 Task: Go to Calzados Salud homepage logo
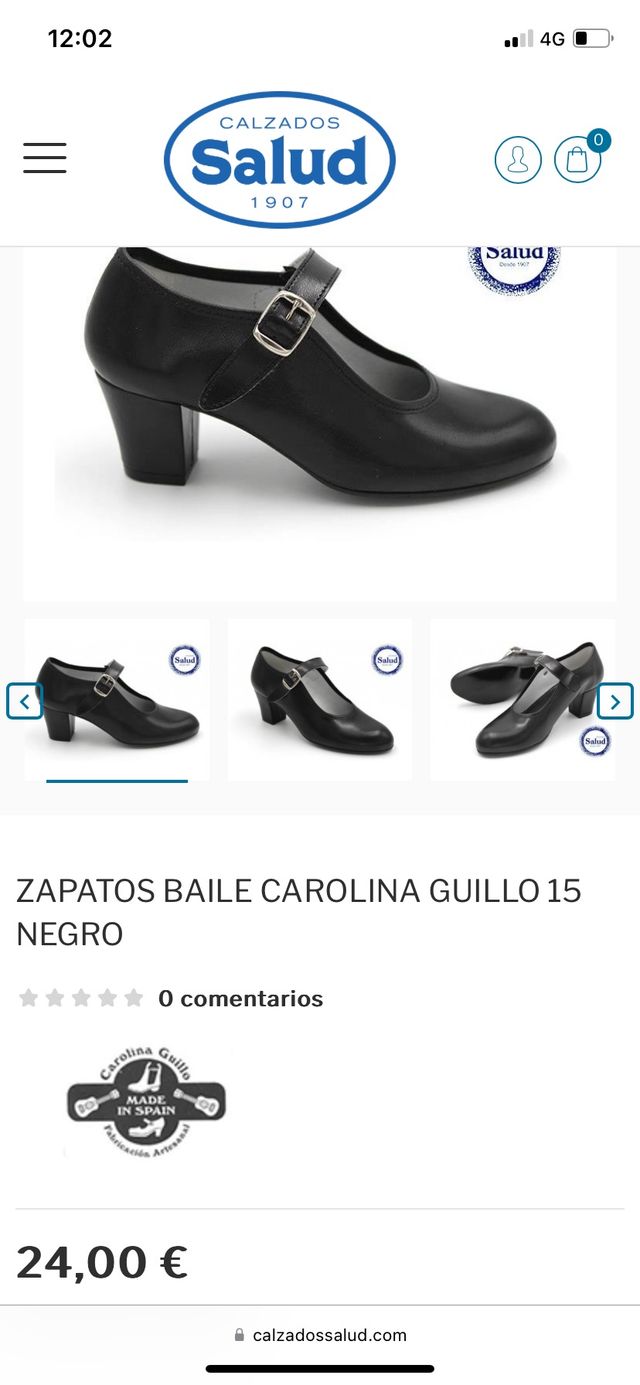click(x=280, y=160)
